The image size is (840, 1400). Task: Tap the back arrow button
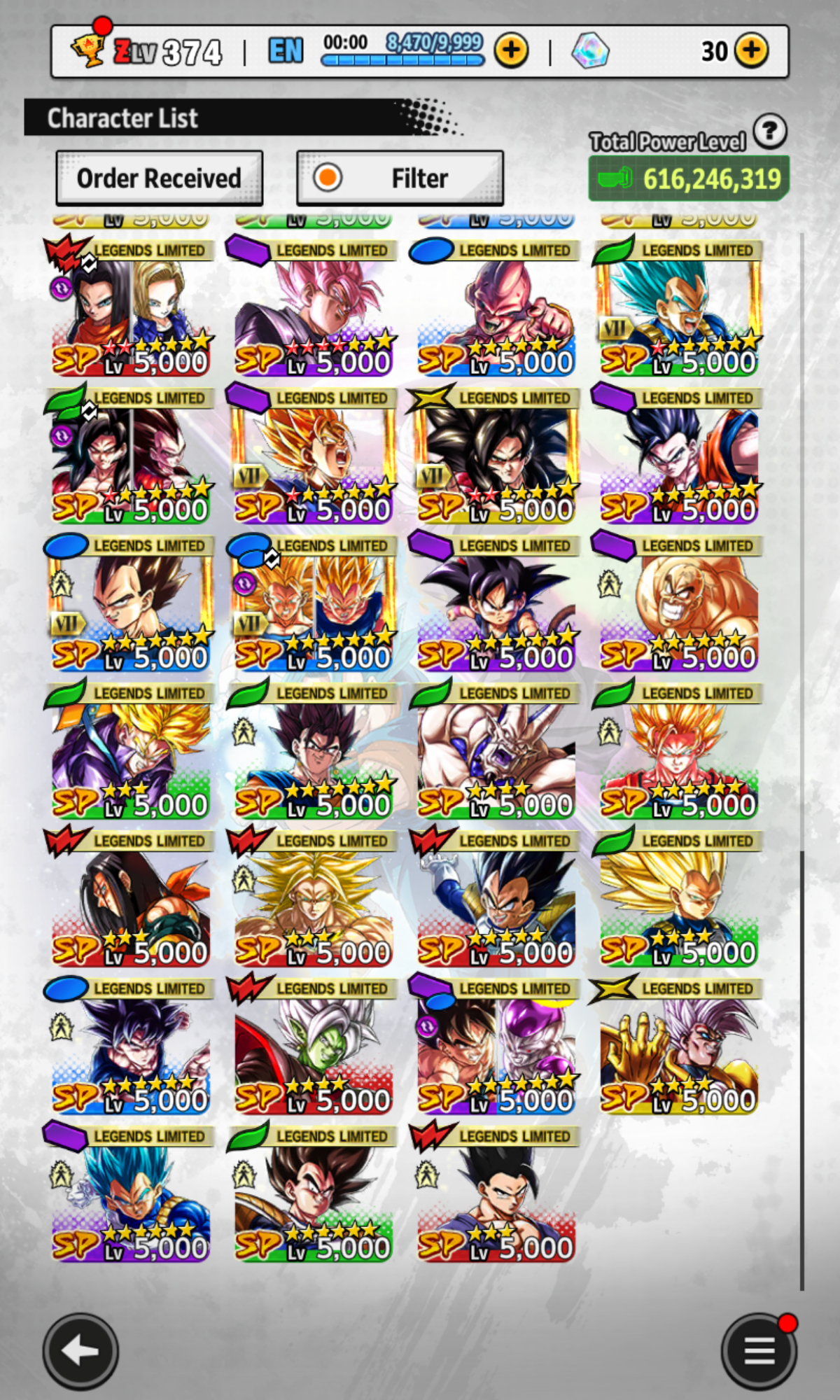click(80, 1350)
